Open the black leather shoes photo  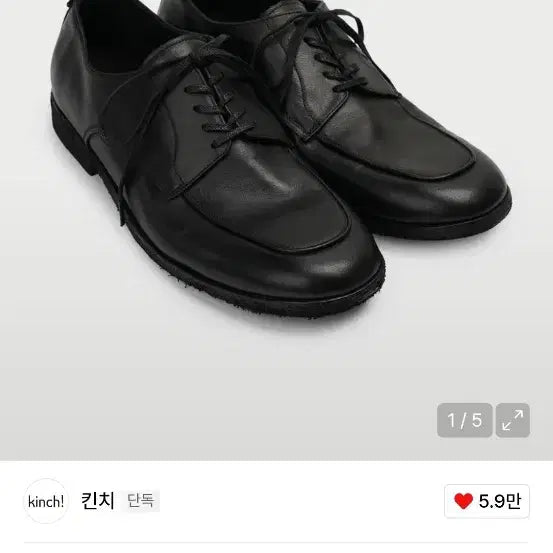click(x=276, y=230)
